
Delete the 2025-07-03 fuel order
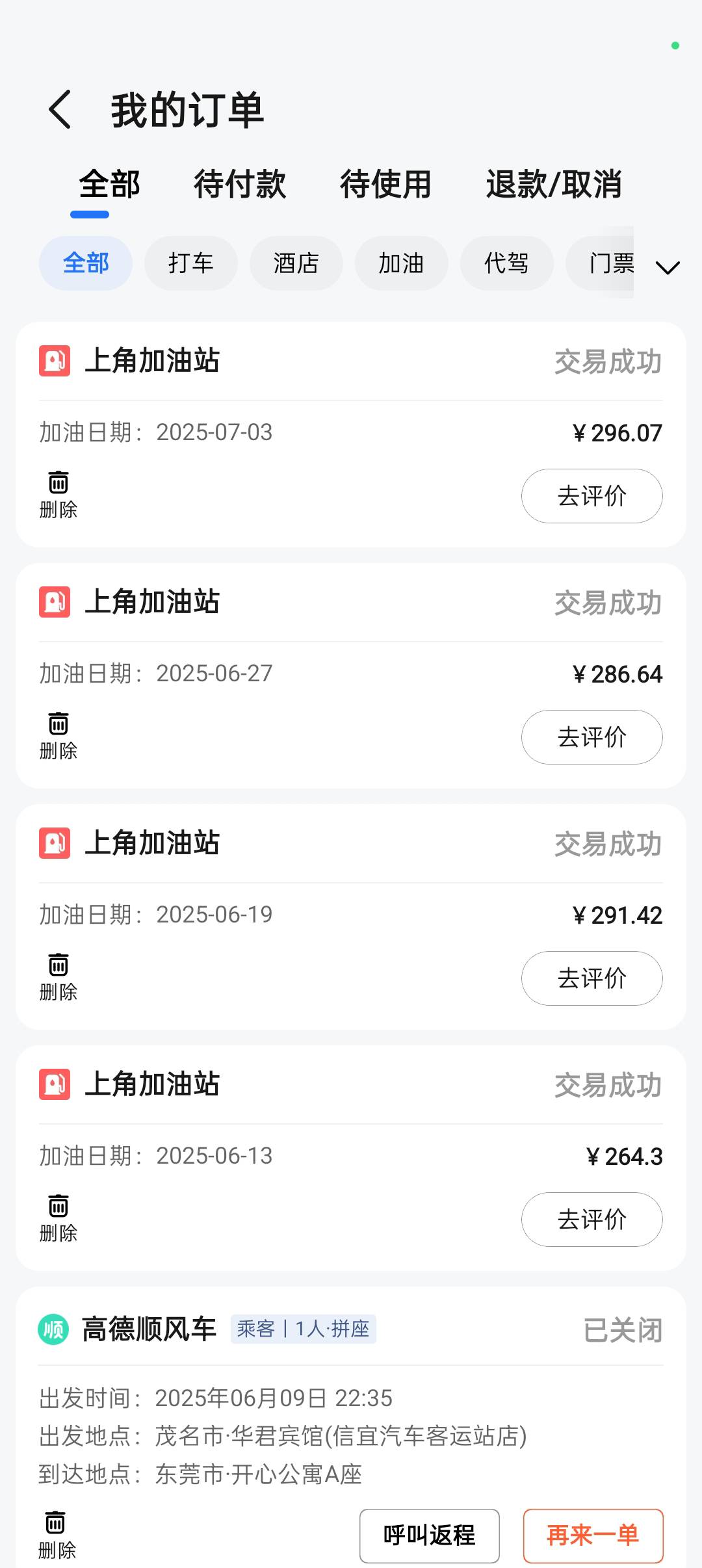(x=58, y=495)
